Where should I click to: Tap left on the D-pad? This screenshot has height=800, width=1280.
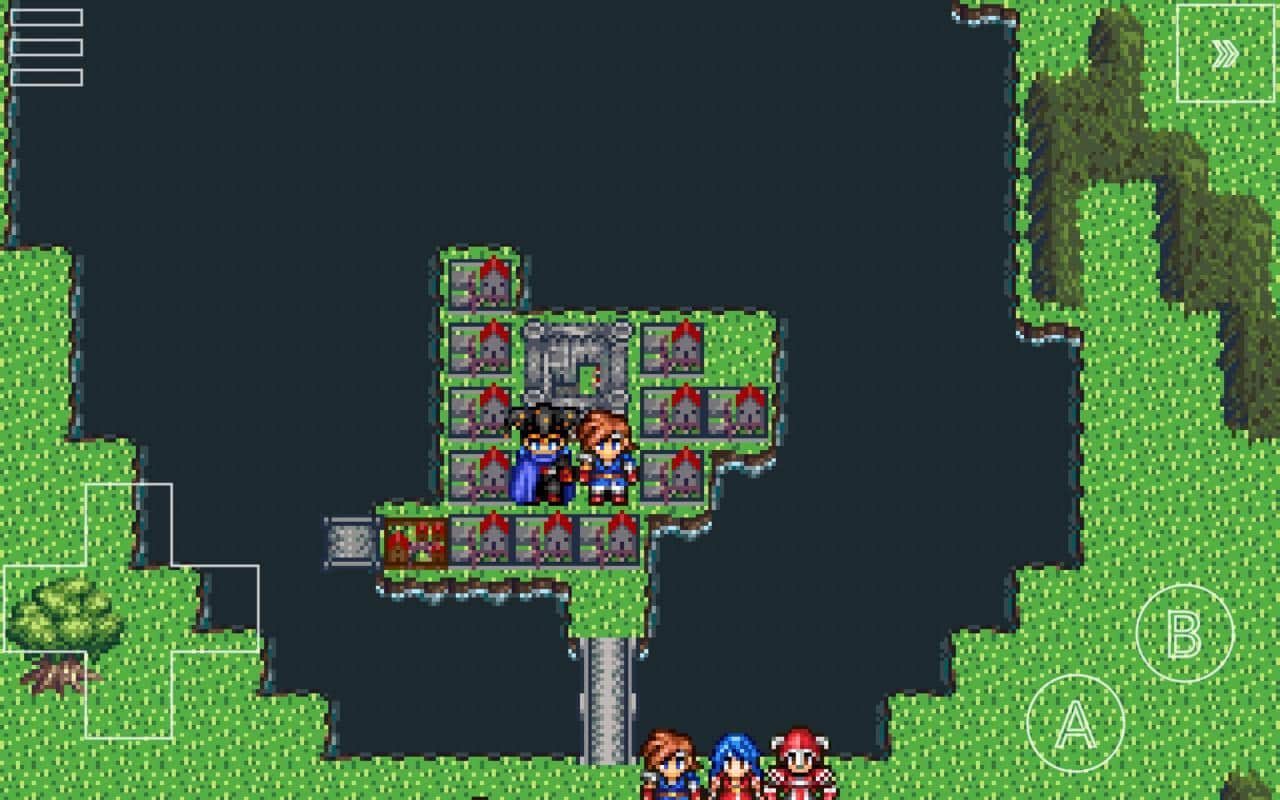click(43, 609)
